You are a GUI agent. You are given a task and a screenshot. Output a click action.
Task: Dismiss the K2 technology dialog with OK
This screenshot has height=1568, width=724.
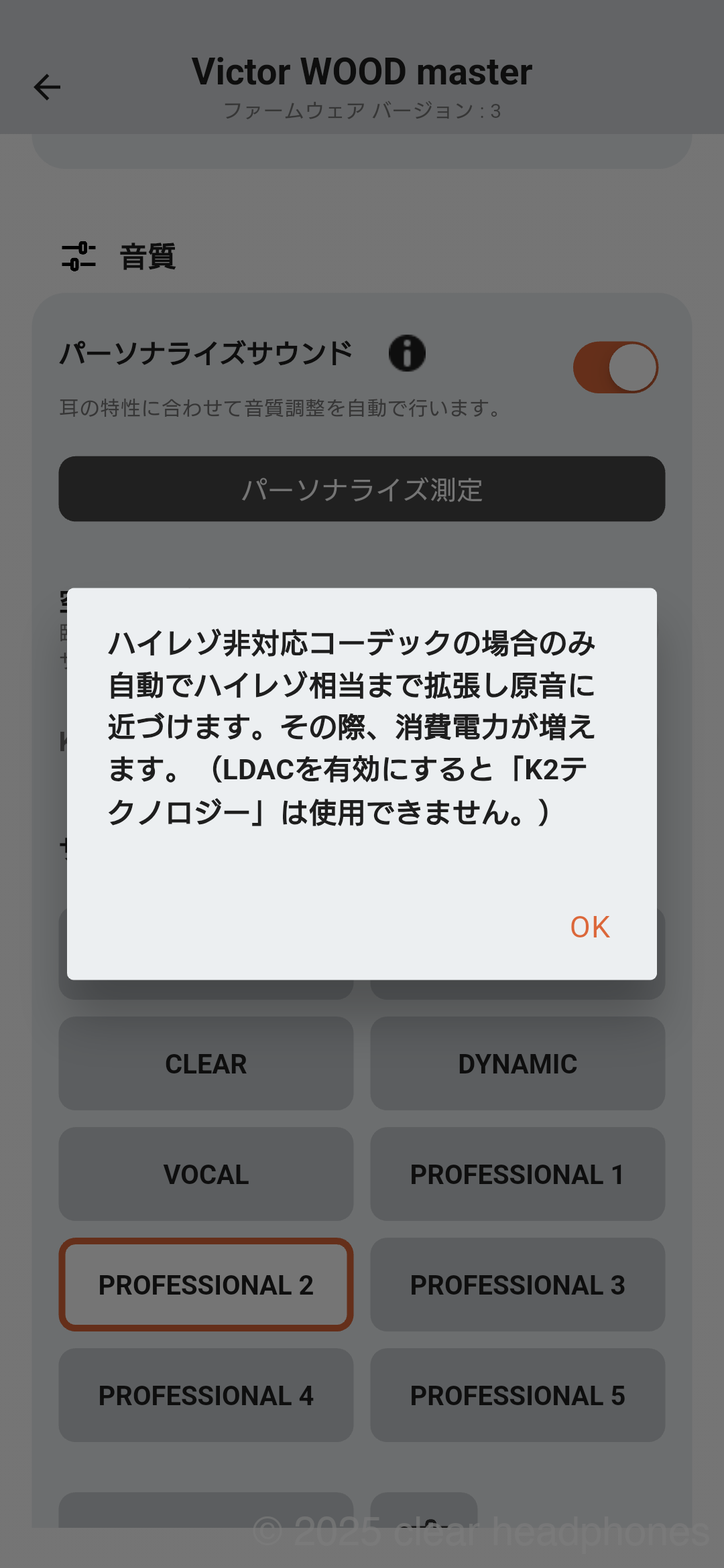pyautogui.click(x=590, y=927)
